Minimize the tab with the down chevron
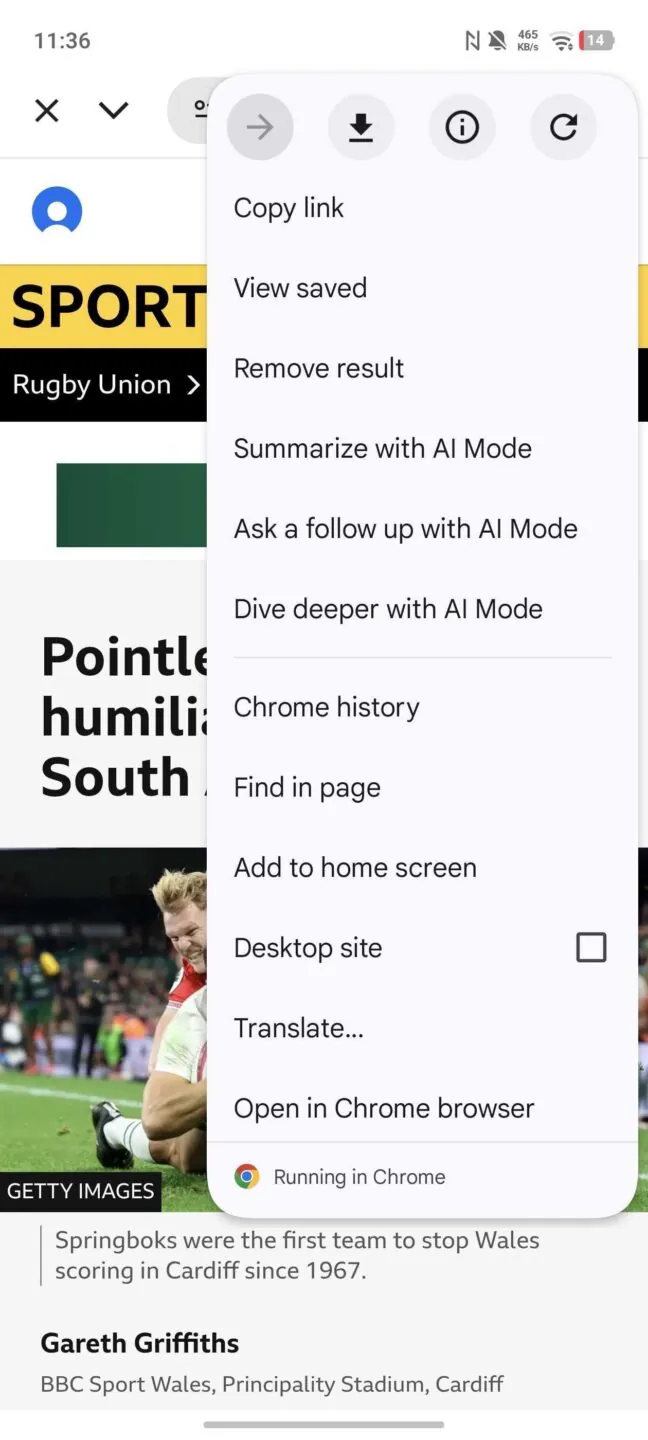 [114, 110]
